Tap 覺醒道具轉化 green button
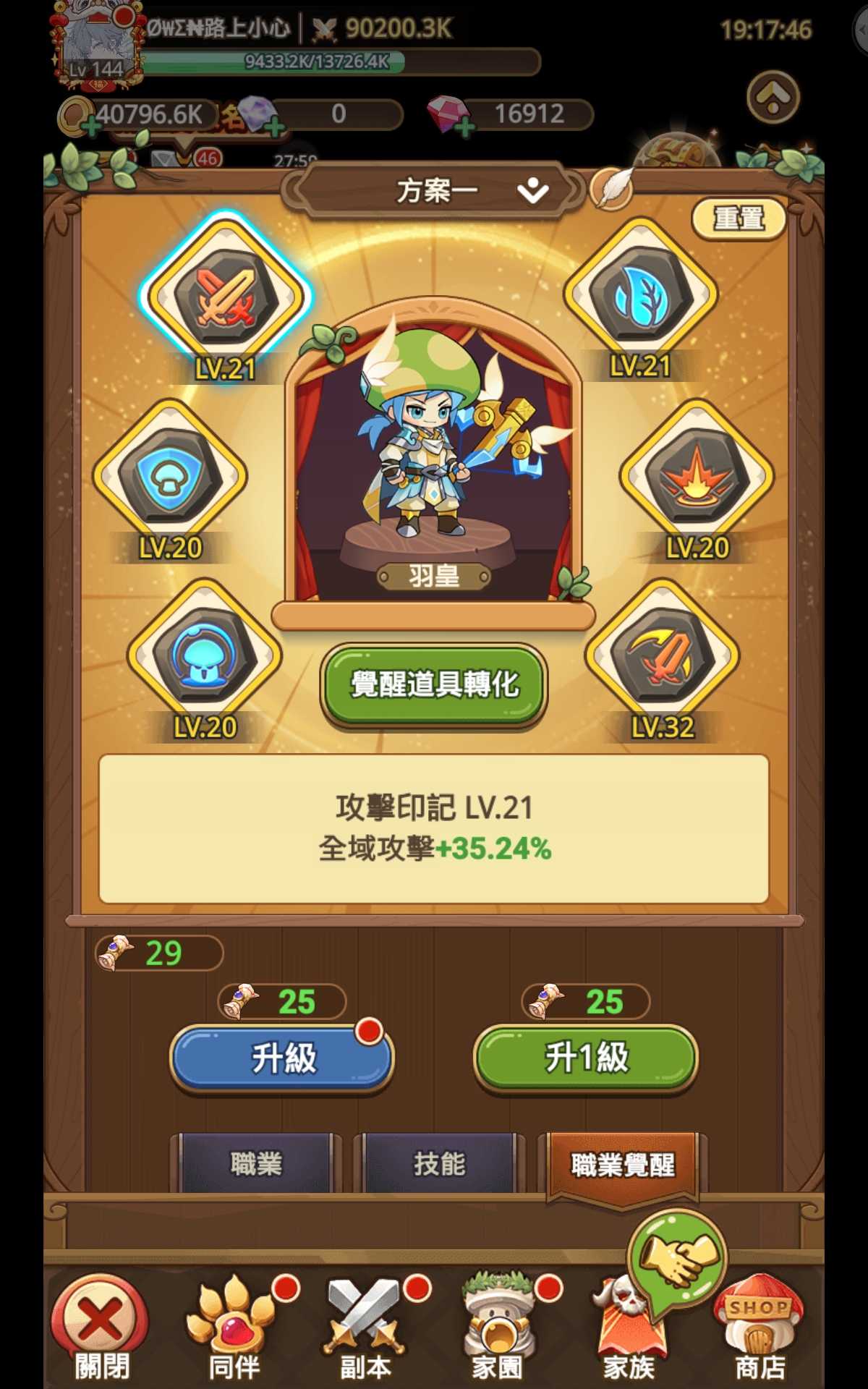The image size is (868, 1389). pyautogui.click(x=434, y=684)
